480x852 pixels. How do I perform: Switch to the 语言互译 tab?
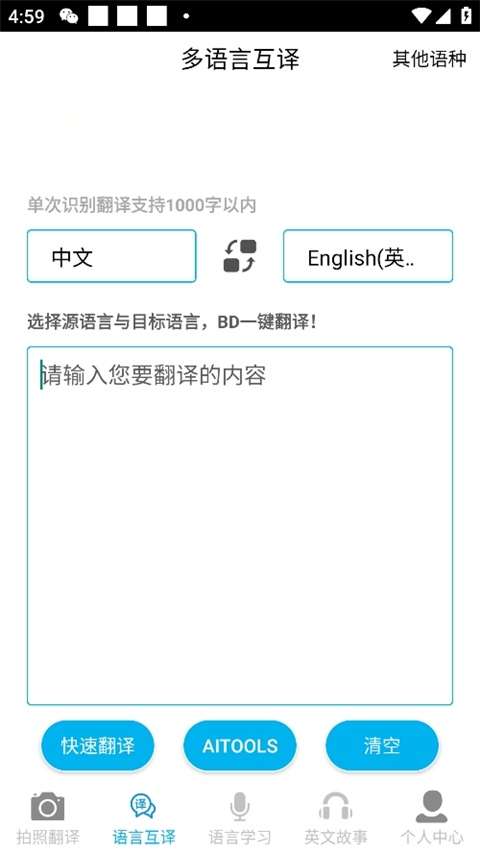144,818
